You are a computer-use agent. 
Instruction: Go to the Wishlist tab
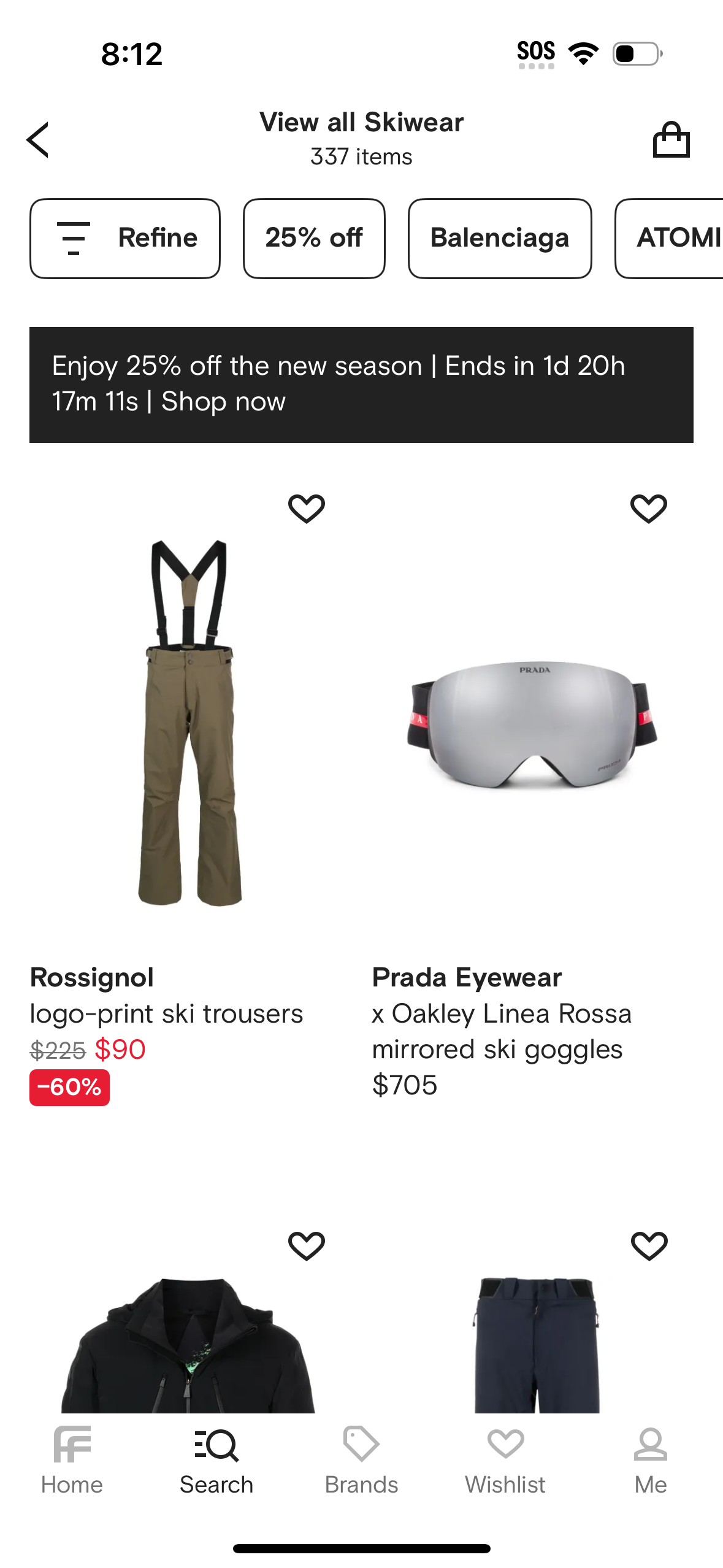coord(505,1461)
